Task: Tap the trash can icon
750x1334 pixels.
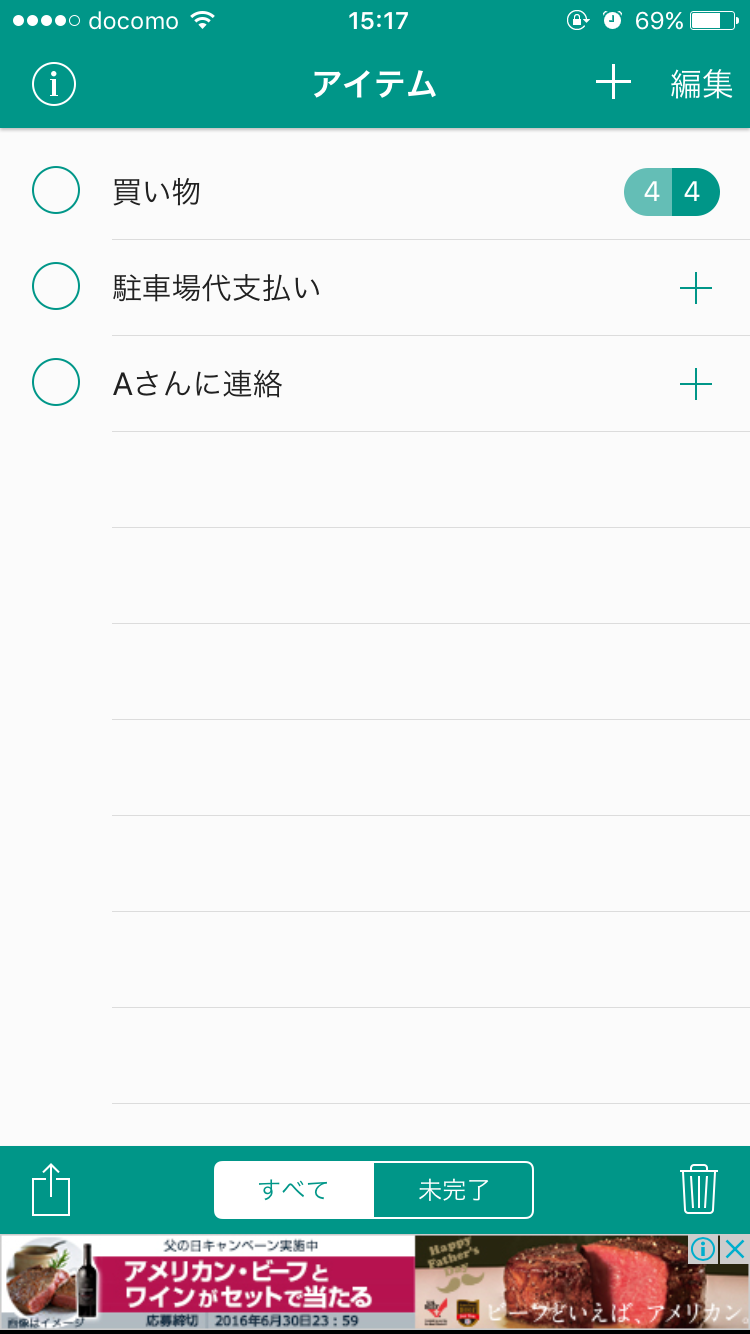Action: [x=699, y=1189]
